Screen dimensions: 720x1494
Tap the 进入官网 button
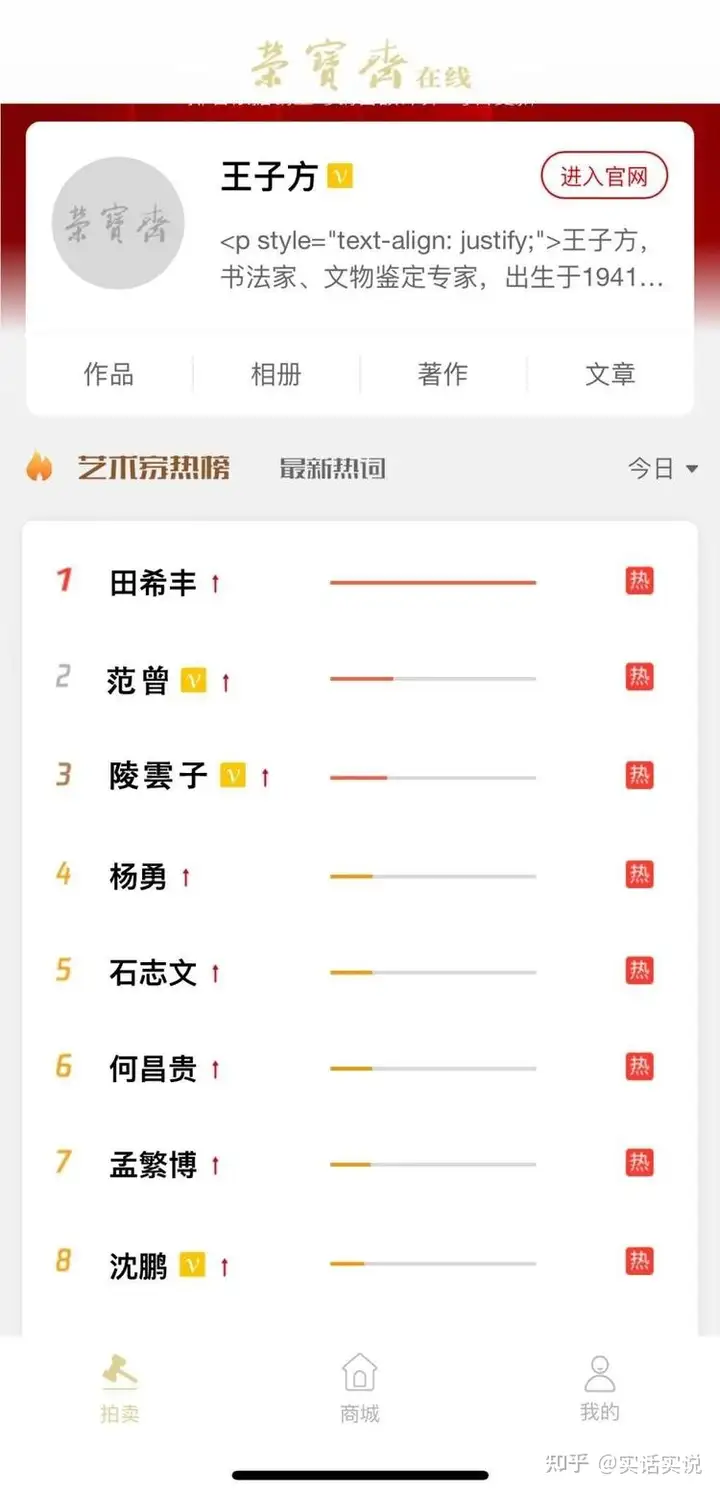[x=604, y=177]
